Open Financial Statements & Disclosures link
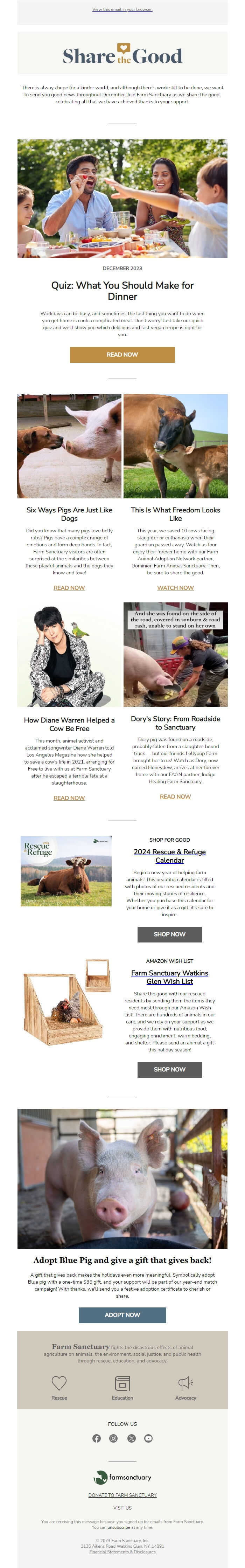This screenshot has height=1568, width=245. [x=122, y=1552]
